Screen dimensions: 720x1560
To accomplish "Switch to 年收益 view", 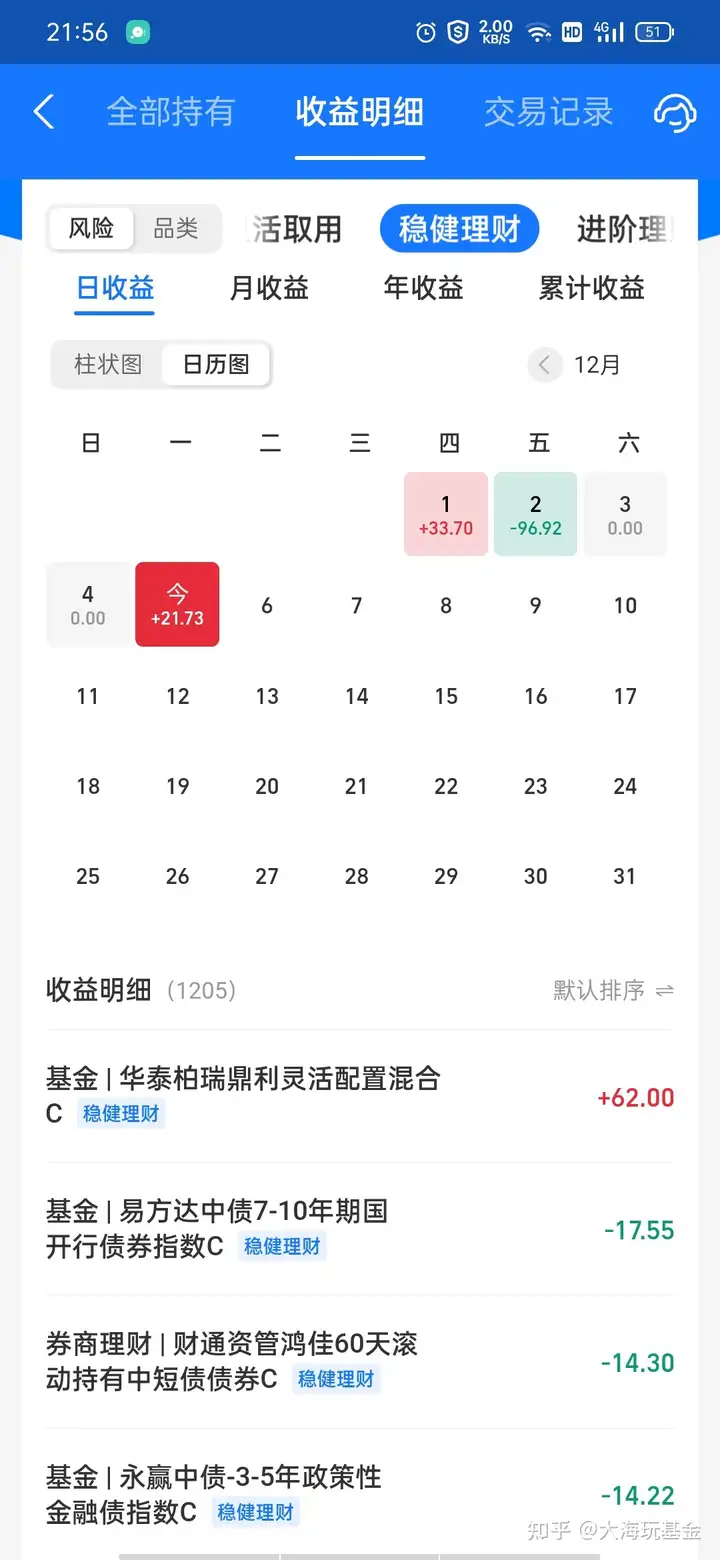I will coord(423,289).
